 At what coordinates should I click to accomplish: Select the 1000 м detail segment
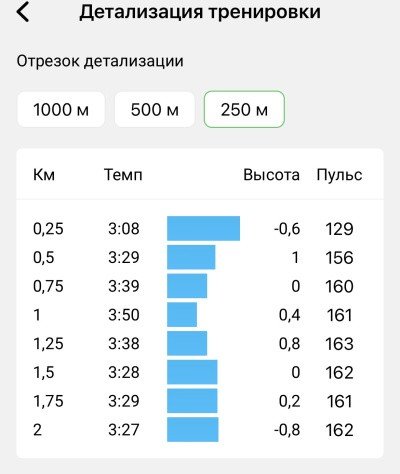coord(61,109)
